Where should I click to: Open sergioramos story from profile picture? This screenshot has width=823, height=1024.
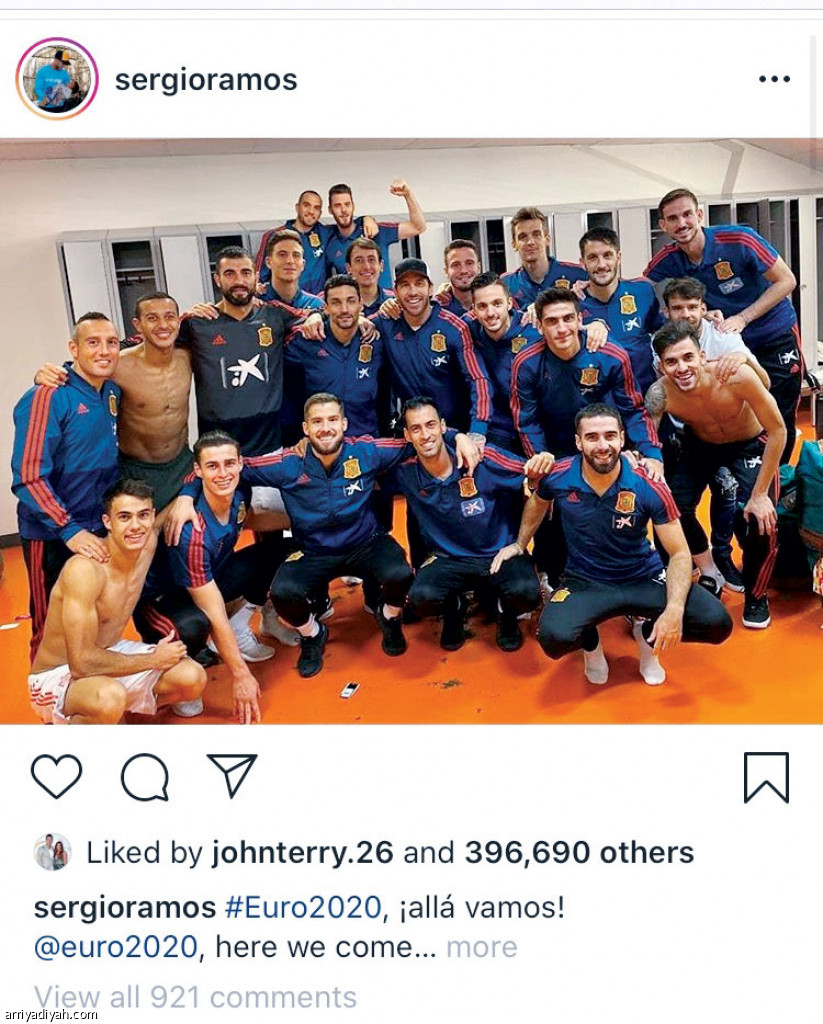pyautogui.click(x=56, y=79)
